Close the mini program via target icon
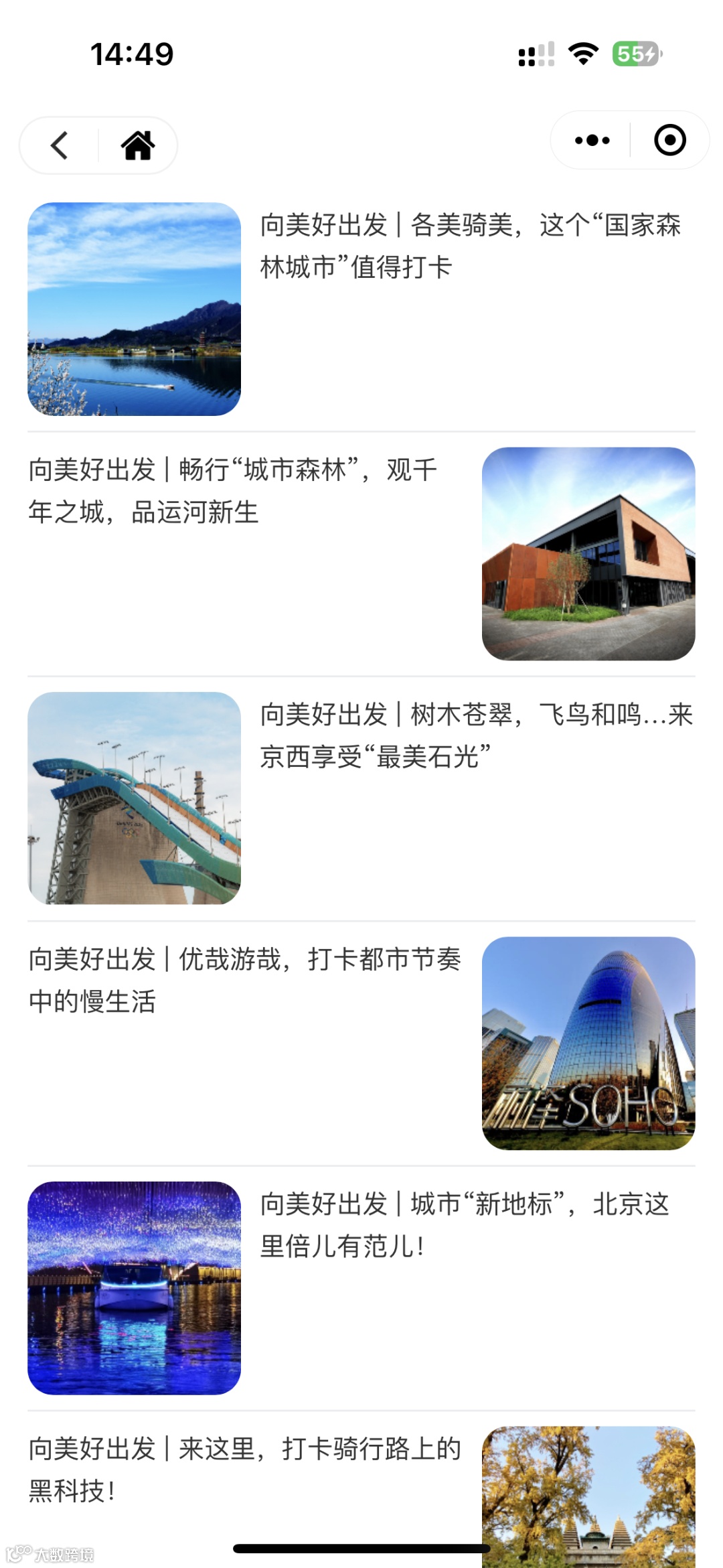The image size is (723, 1568). (669, 141)
